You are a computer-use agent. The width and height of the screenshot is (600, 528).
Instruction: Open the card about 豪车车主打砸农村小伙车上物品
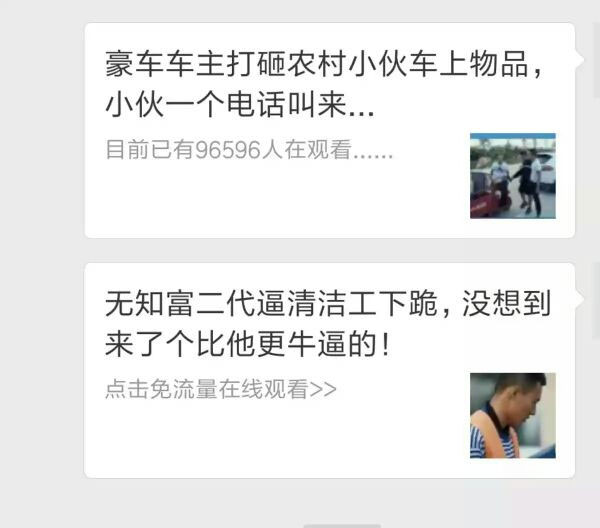coord(329,130)
